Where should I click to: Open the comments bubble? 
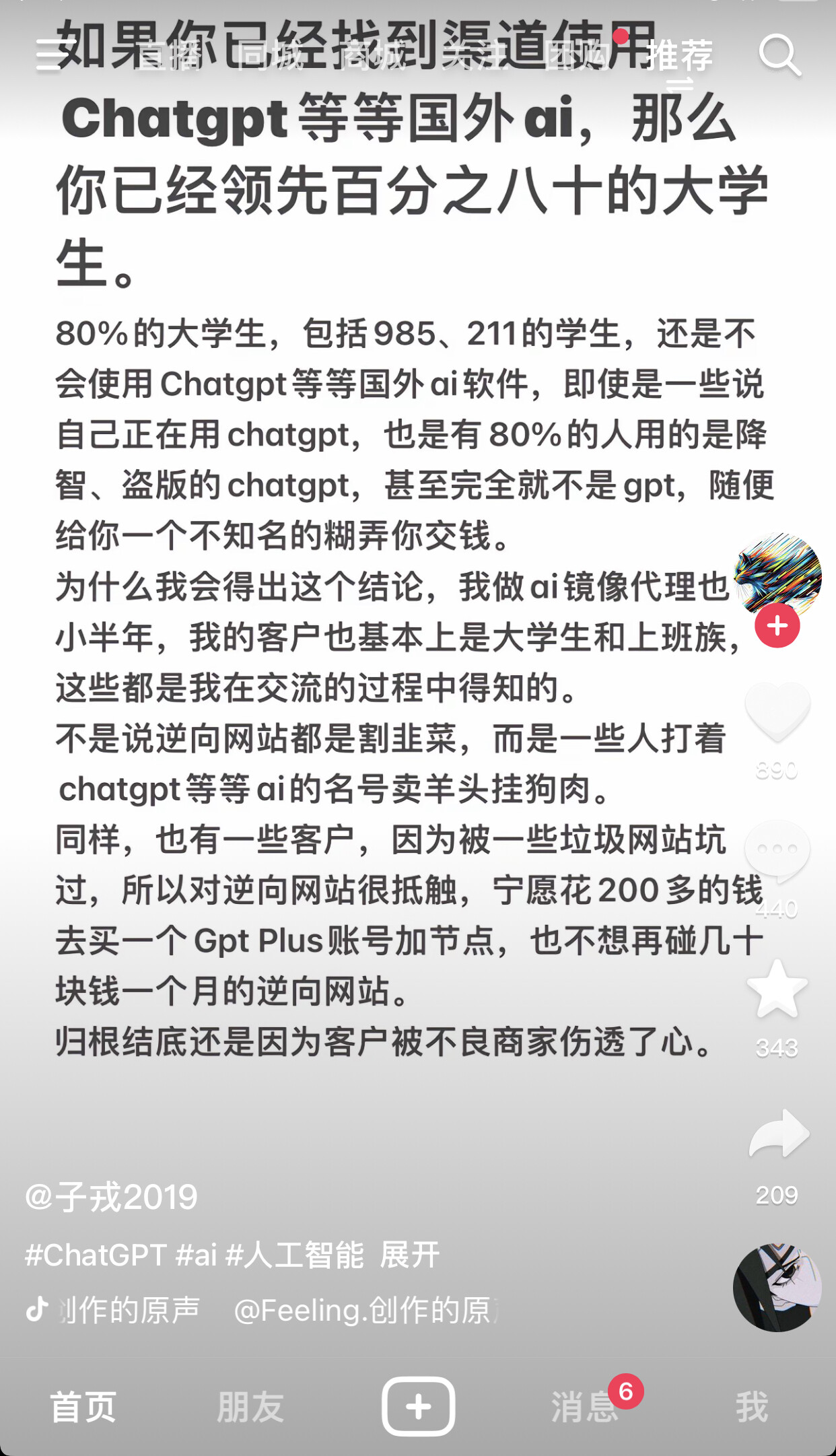[x=777, y=852]
